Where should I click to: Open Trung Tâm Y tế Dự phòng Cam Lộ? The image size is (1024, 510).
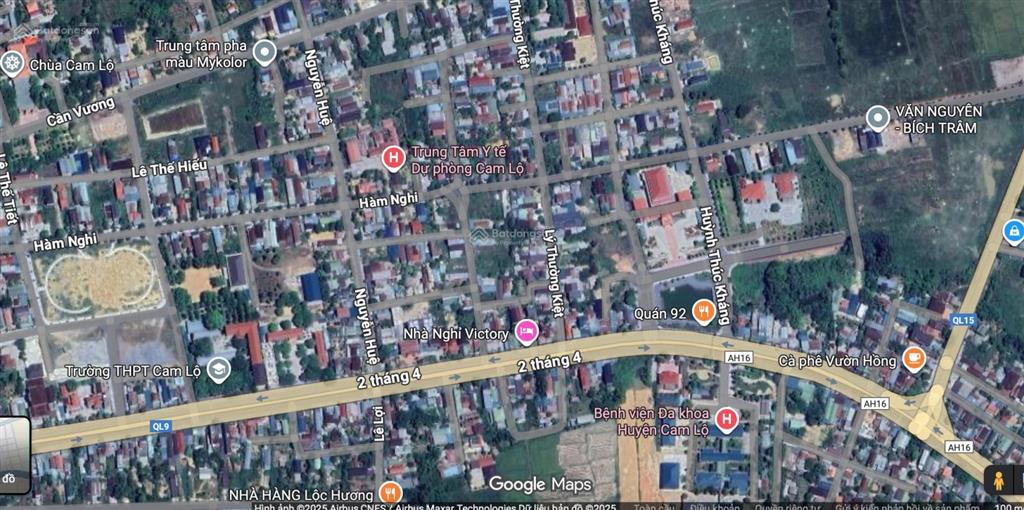click(x=394, y=157)
